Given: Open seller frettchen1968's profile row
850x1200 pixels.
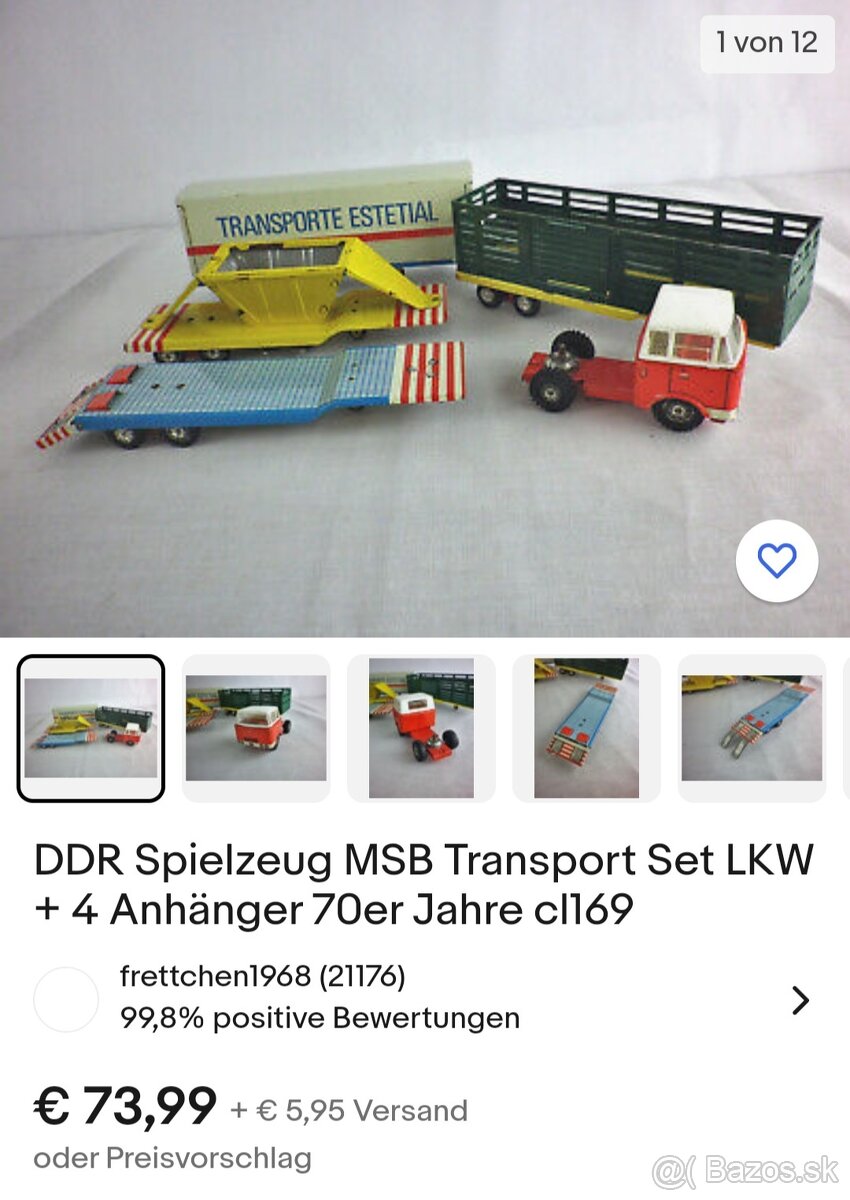Looking at the screenshot, I should 425,998.
